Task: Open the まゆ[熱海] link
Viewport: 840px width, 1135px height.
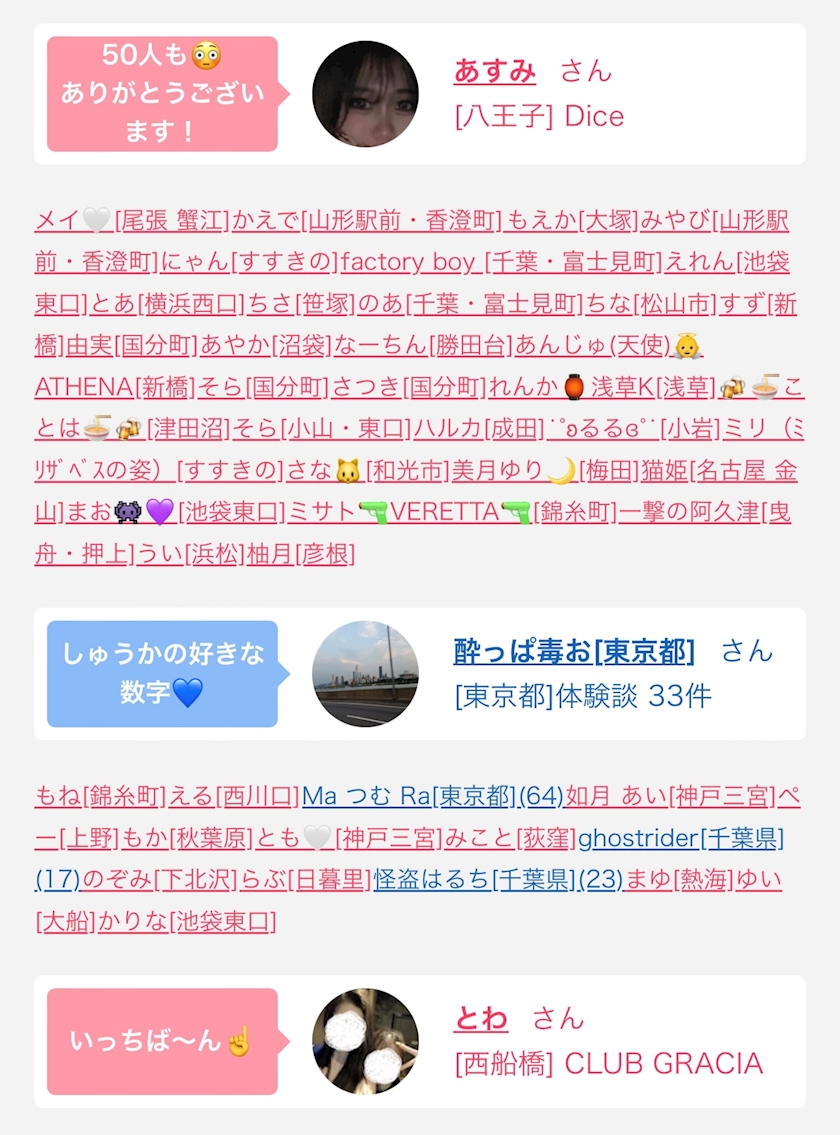Action: pos(679,879)
